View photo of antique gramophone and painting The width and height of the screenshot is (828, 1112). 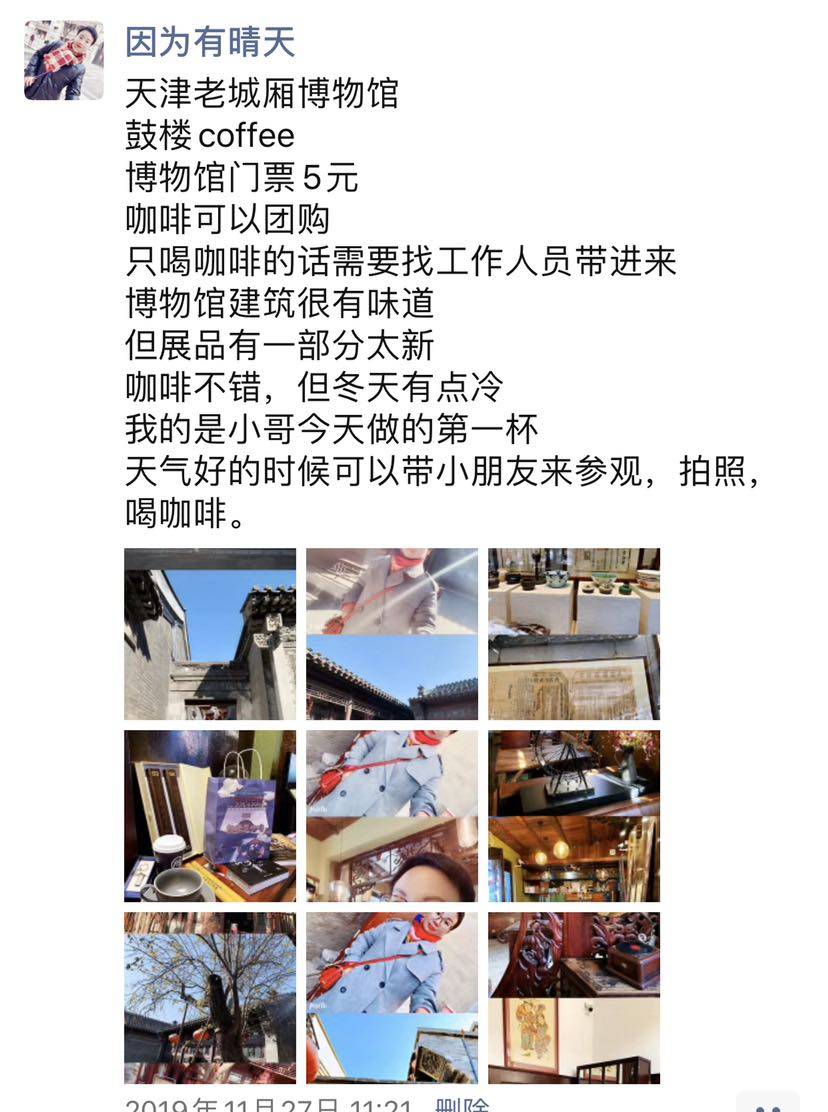[574, 997]
